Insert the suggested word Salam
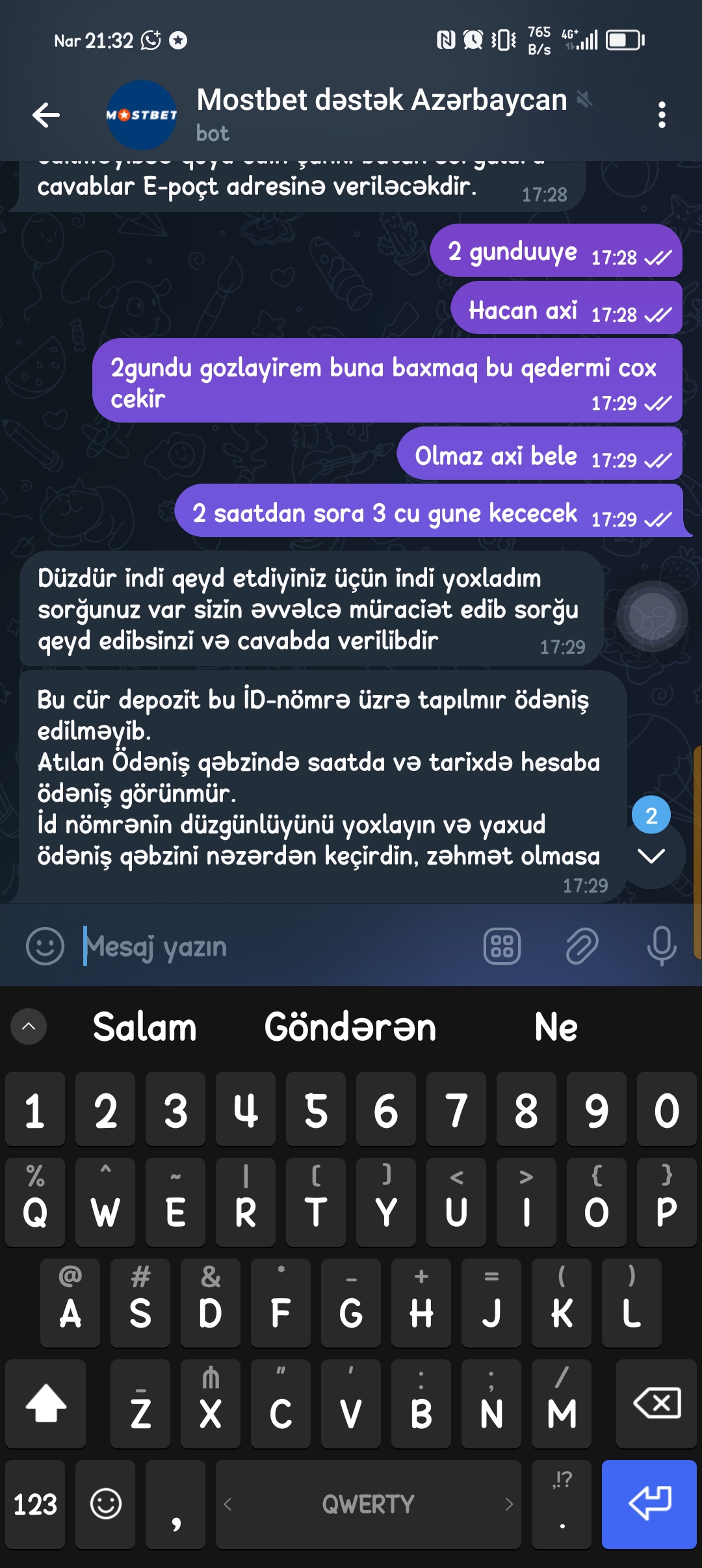 click(144, 1027)
